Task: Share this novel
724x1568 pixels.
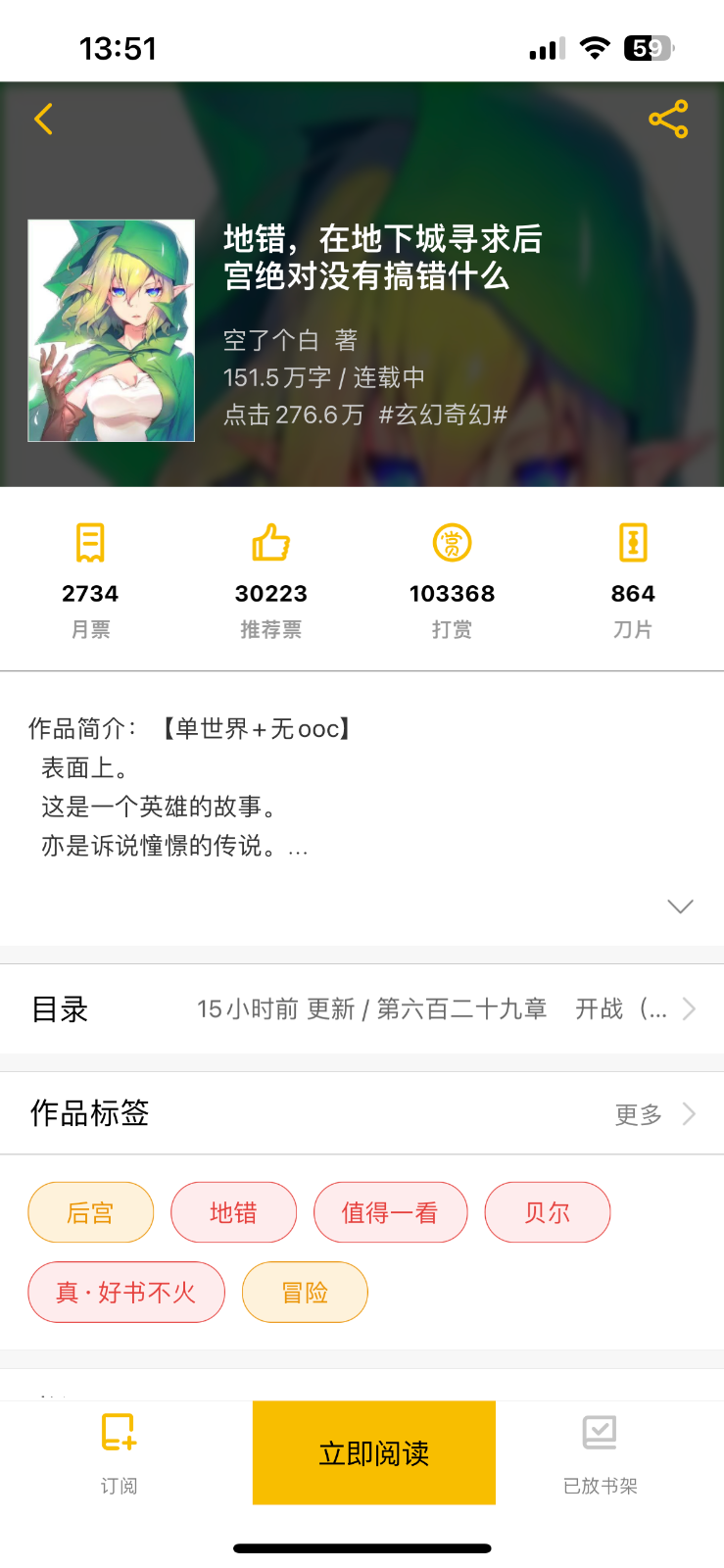Action: click(x=668, y=120)
